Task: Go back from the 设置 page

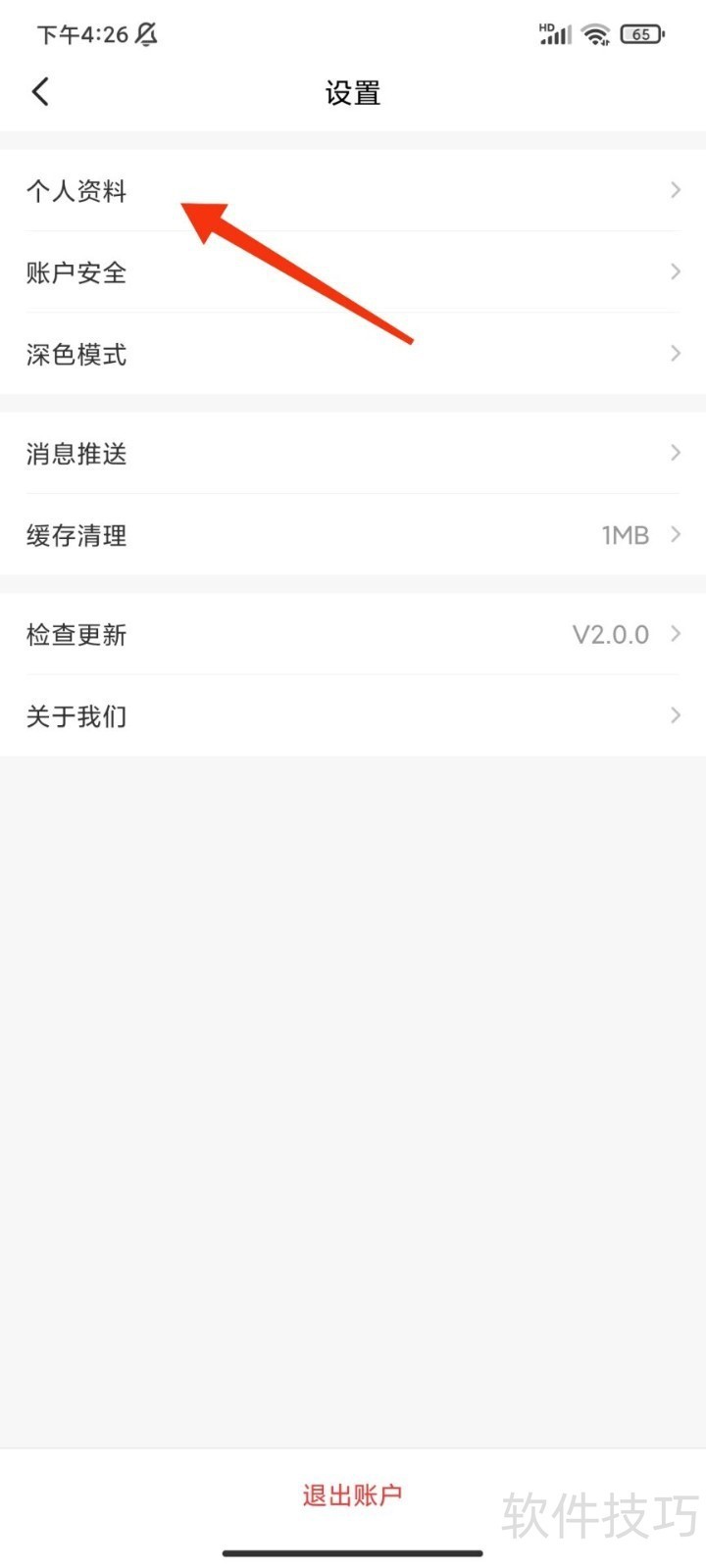Action: [x=40, y=92]
